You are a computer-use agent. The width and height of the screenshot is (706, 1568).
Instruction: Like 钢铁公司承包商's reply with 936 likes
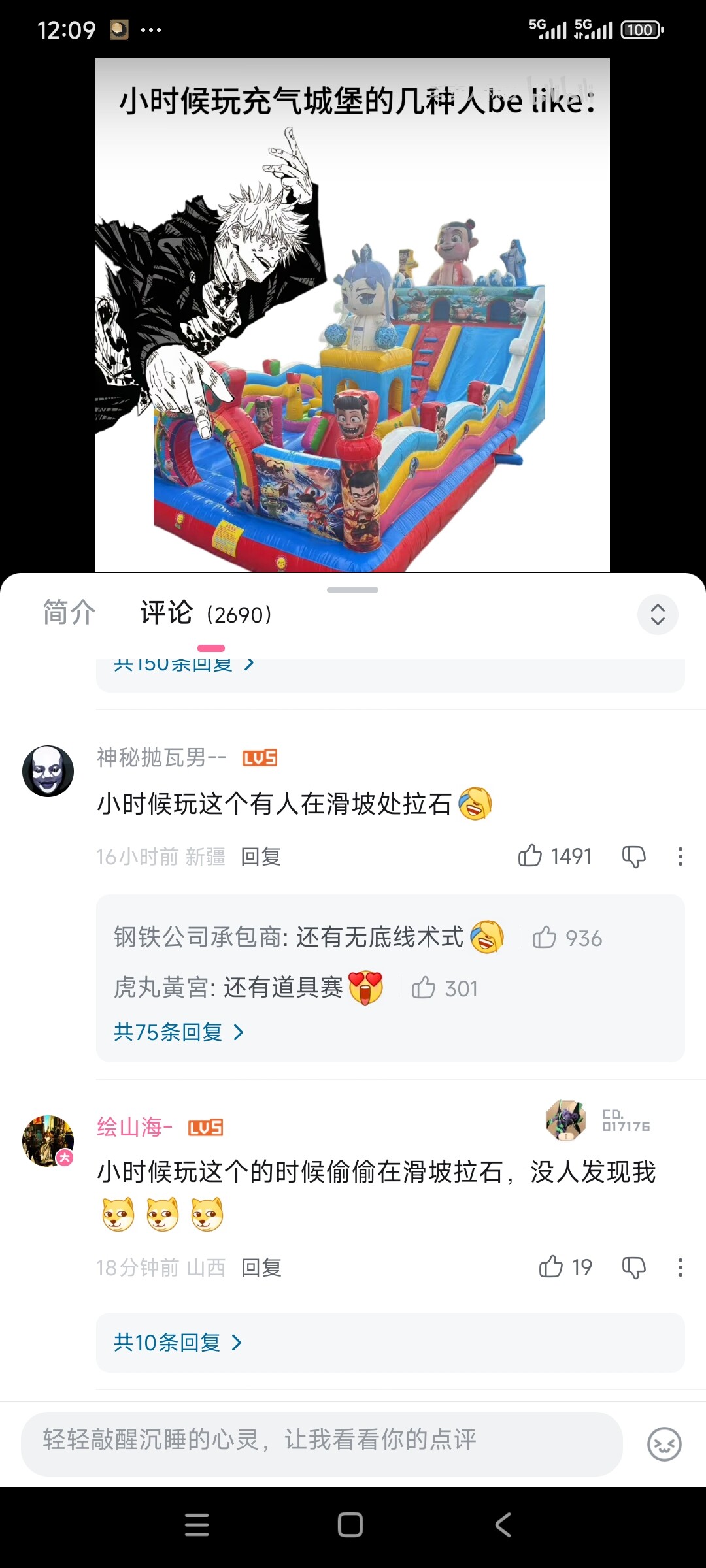[545, 938]
